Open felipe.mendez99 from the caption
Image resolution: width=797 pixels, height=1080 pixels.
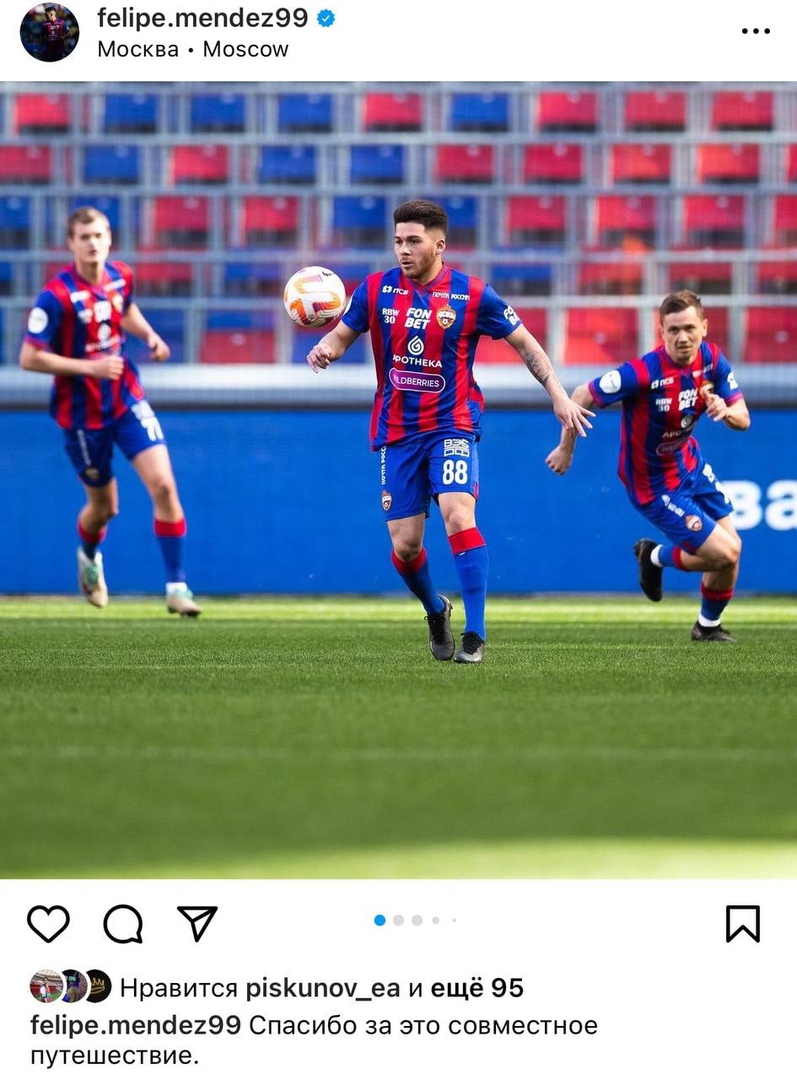[135, 1026]
